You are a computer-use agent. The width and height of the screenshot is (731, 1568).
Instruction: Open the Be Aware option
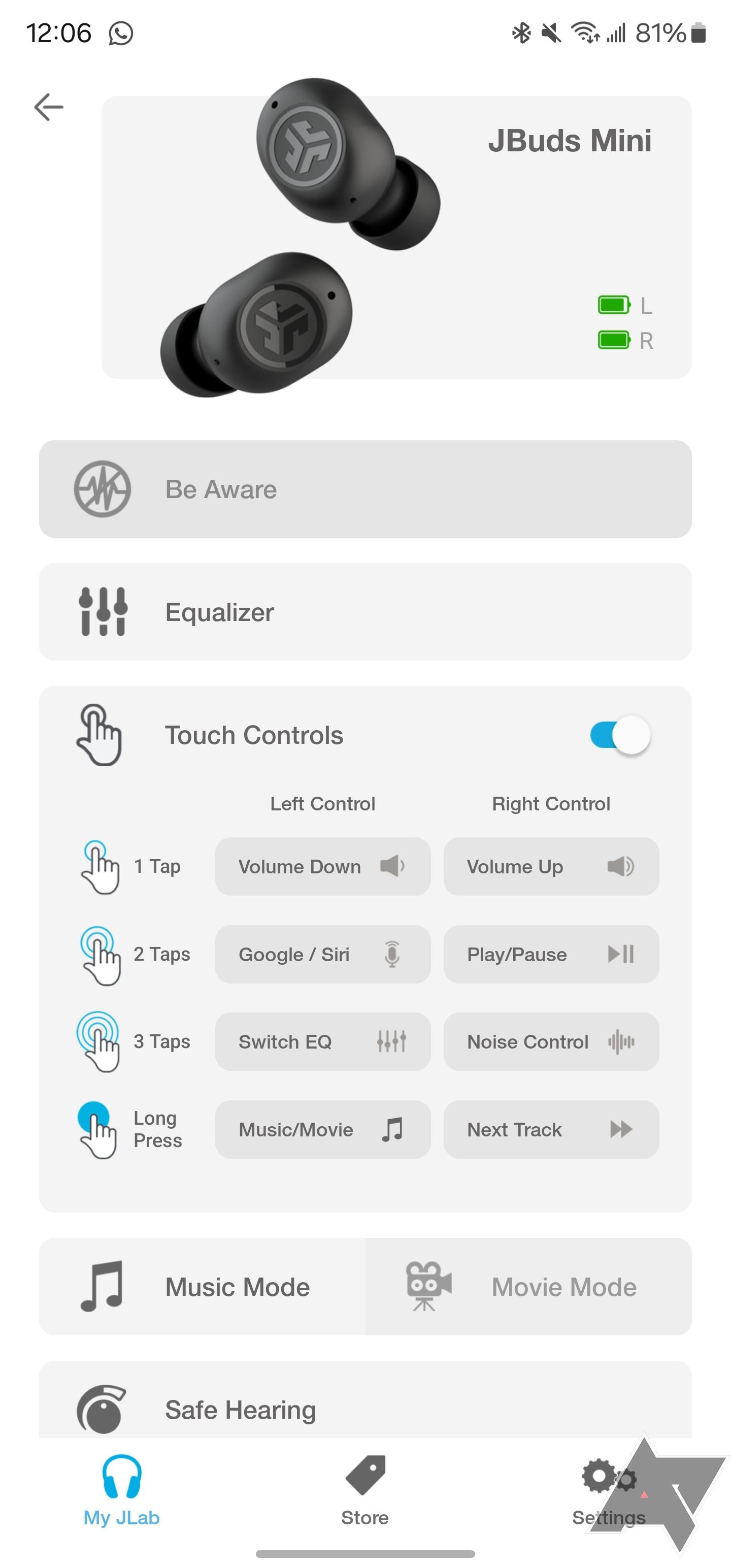point(365,489)
